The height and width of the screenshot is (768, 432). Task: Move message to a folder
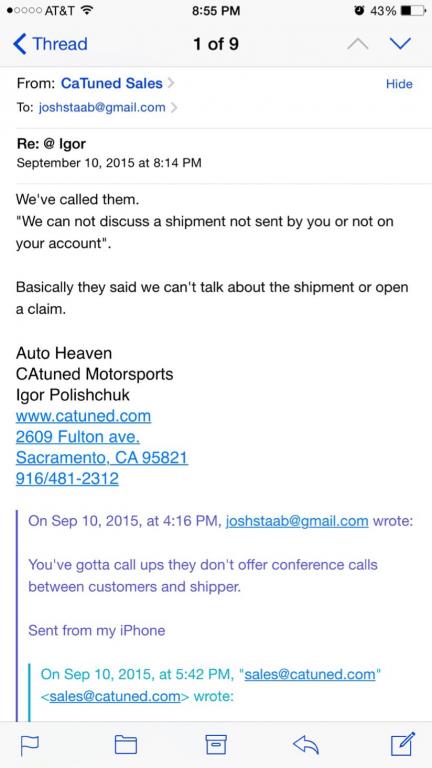(x=125, y=745)
